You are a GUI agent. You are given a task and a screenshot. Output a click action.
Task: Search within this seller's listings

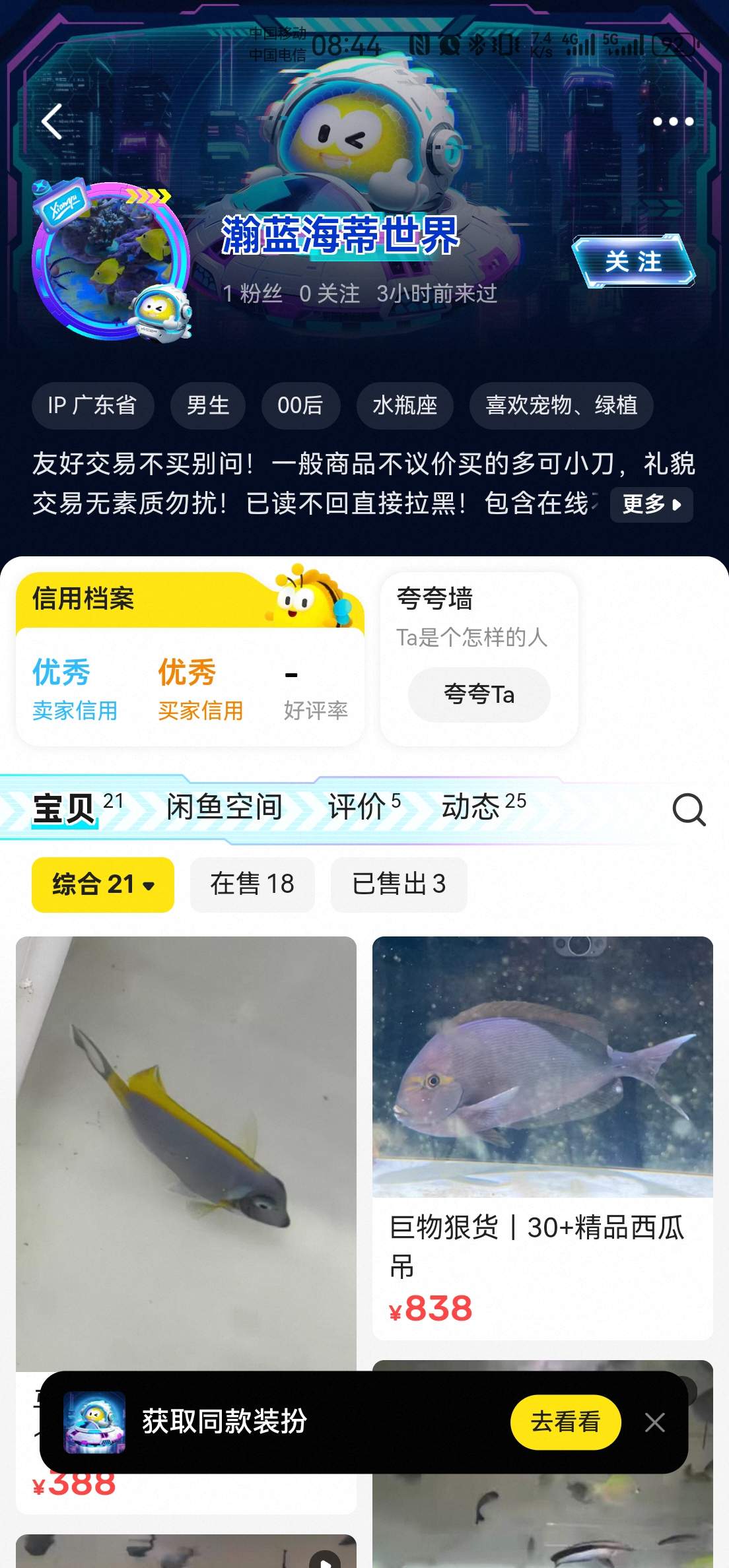[689, 809]
